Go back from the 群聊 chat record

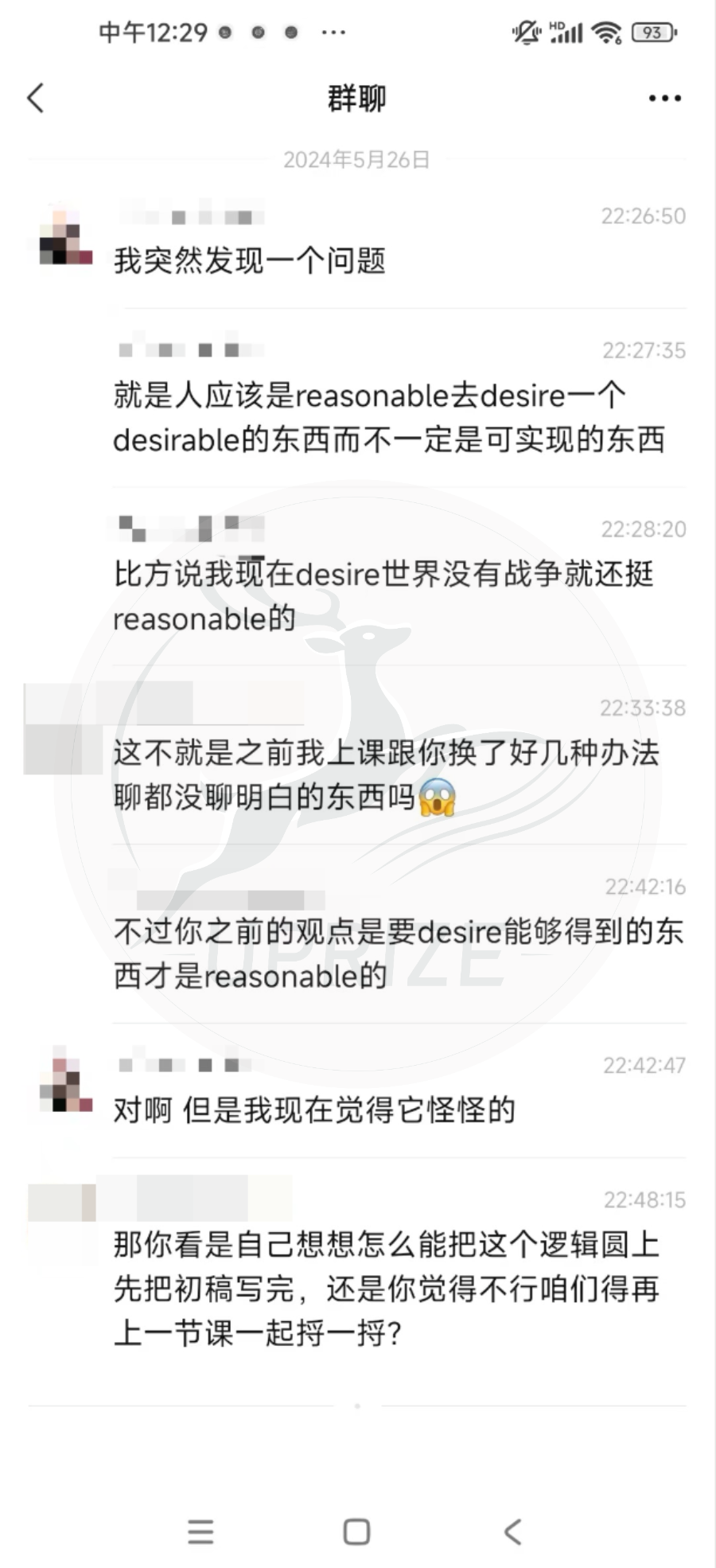click(x=36, y=98)
